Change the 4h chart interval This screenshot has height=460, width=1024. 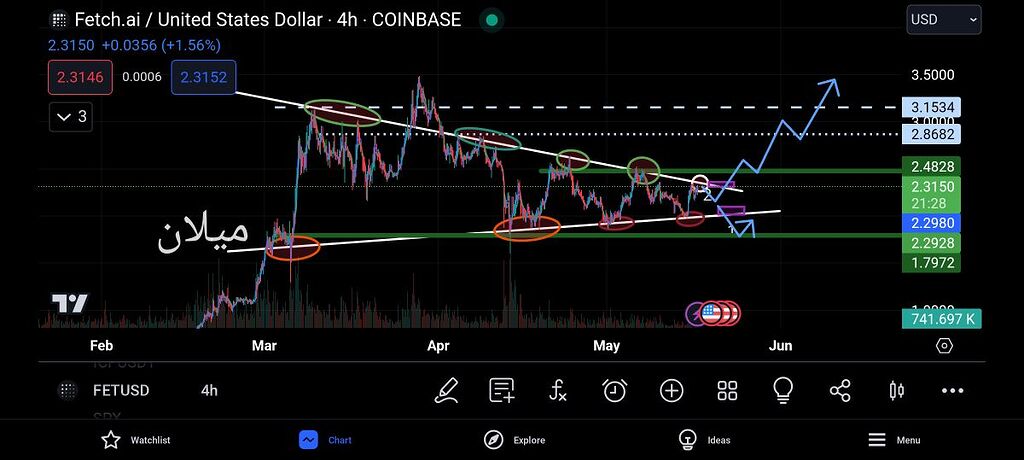coord(209,391)
